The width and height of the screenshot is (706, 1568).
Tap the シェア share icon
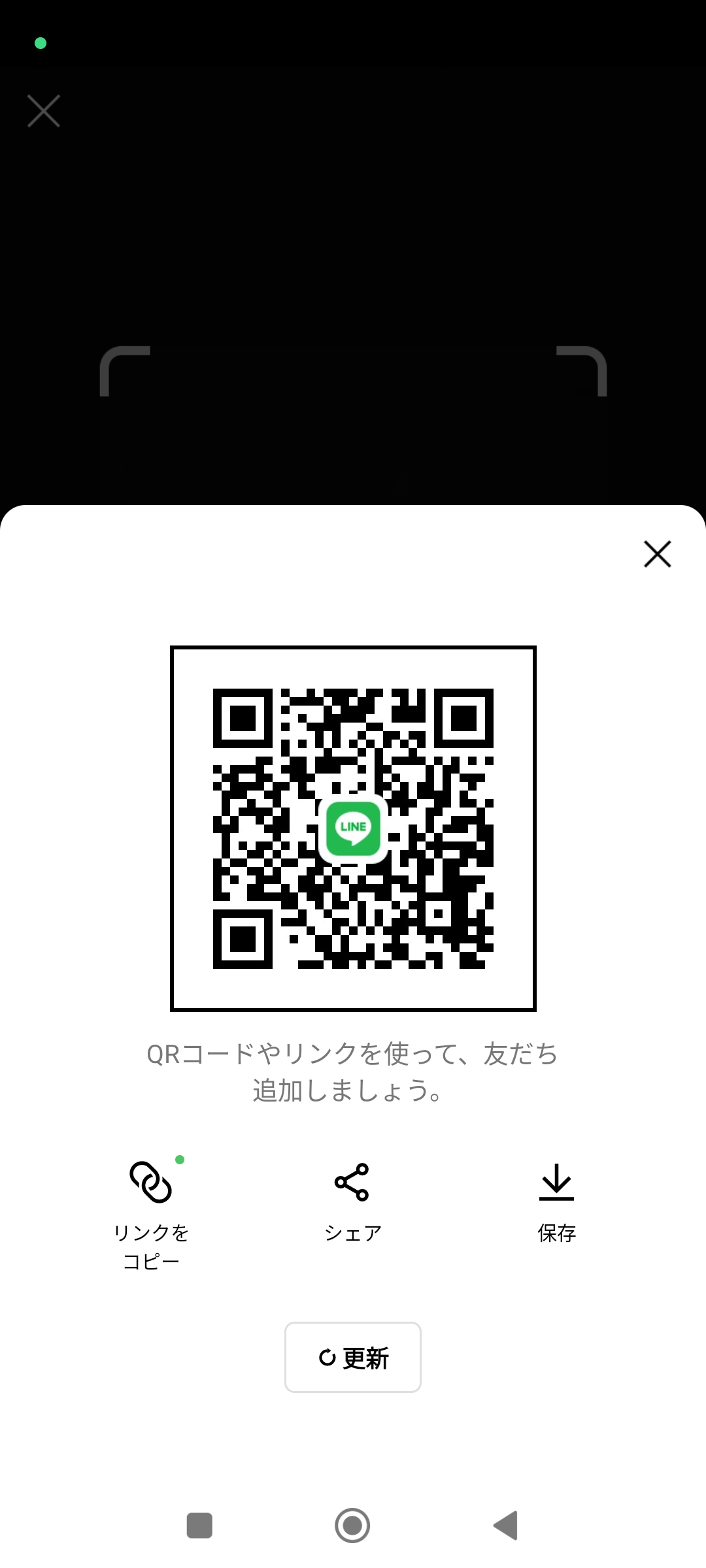pos(352,1181)
